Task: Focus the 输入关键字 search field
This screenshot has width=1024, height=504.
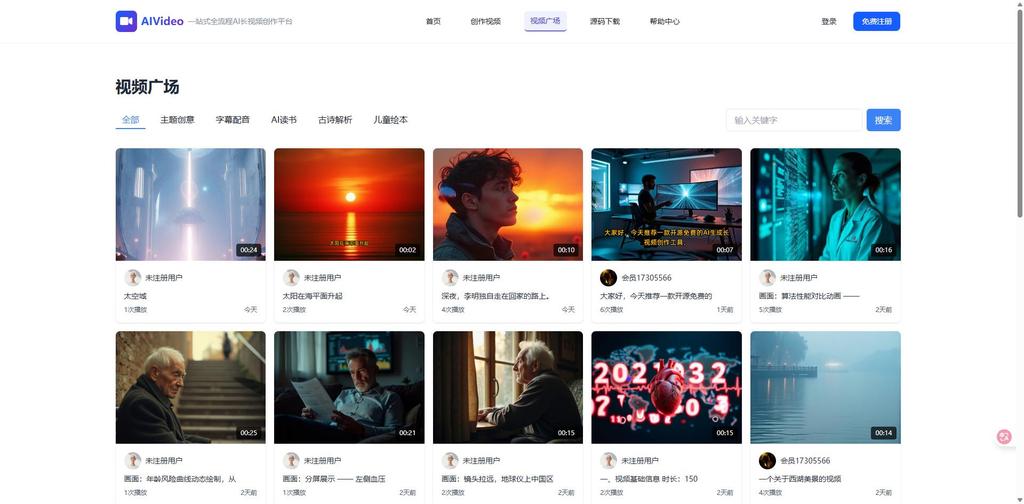Action: [792, 120]
